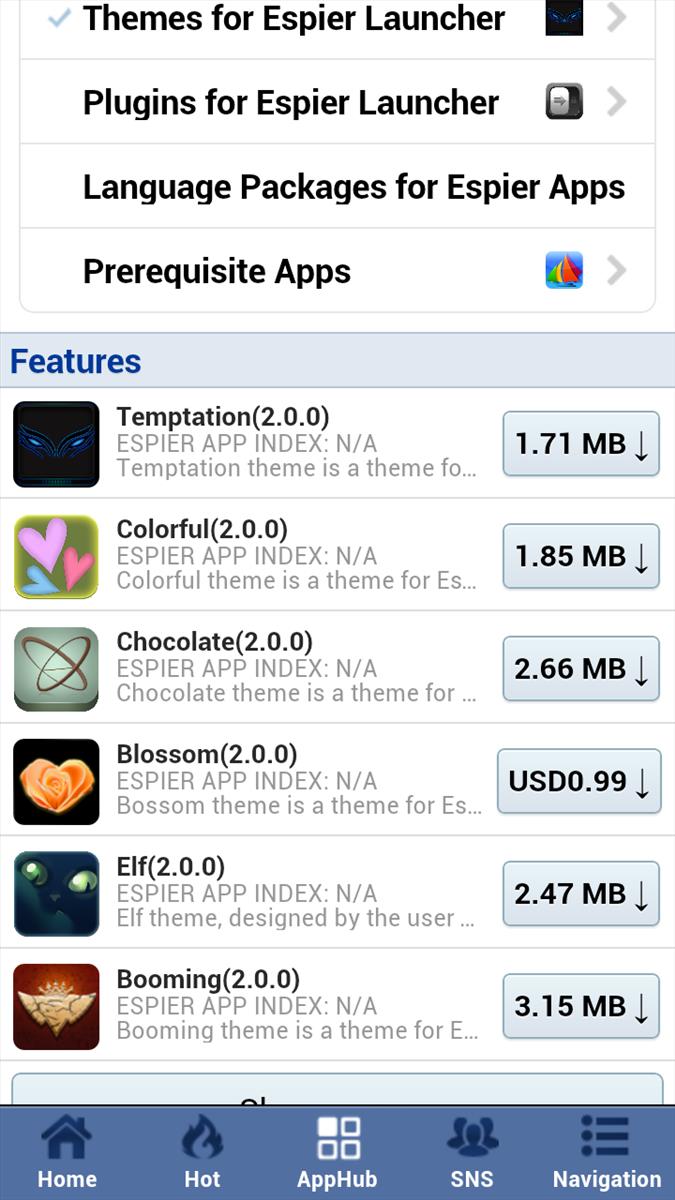Open the SNS tab
This screenshot has width=675, height=1200.
coord(472,1153)
